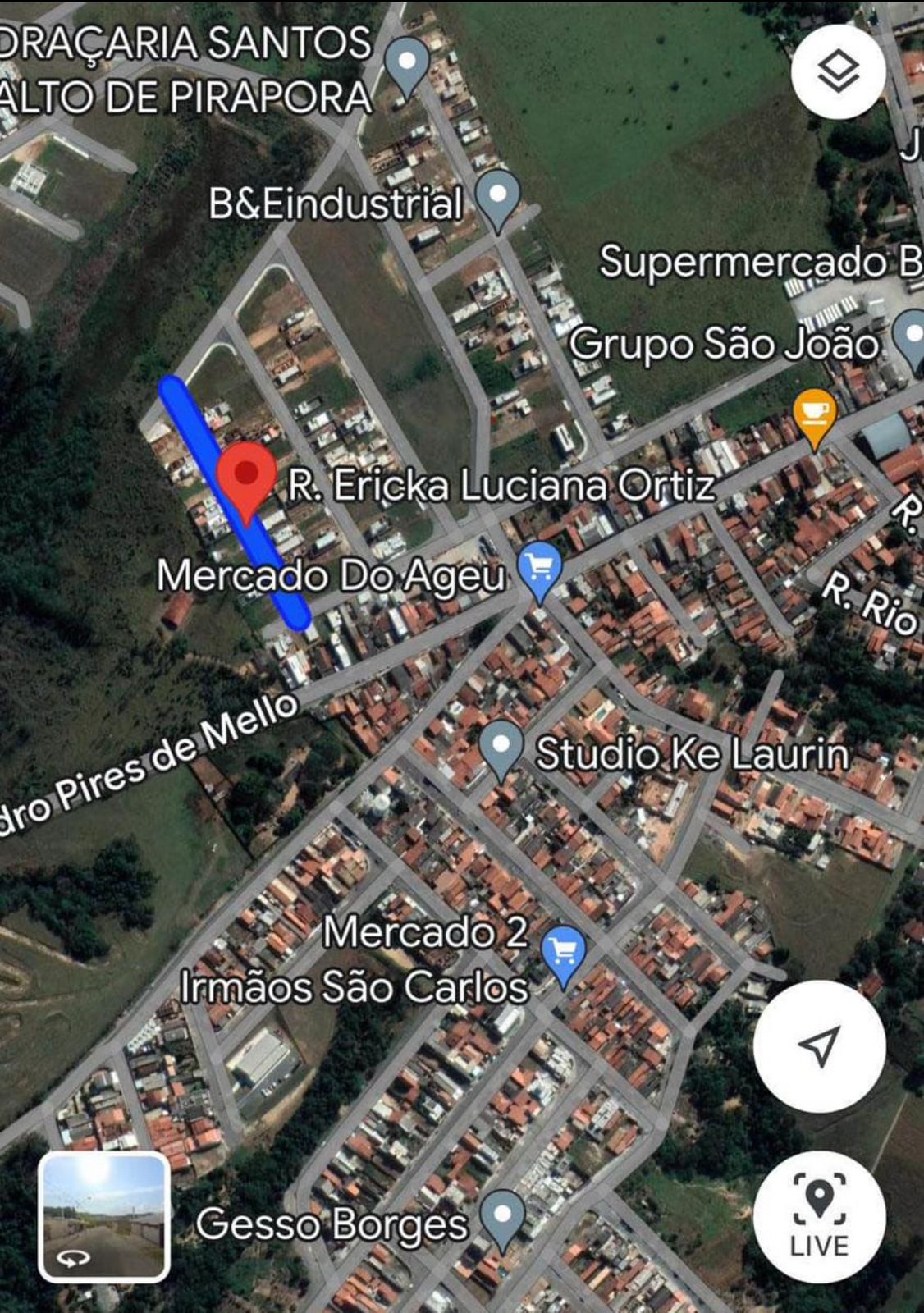
Task: Start Live View navigation
Action: point(819,1215)
